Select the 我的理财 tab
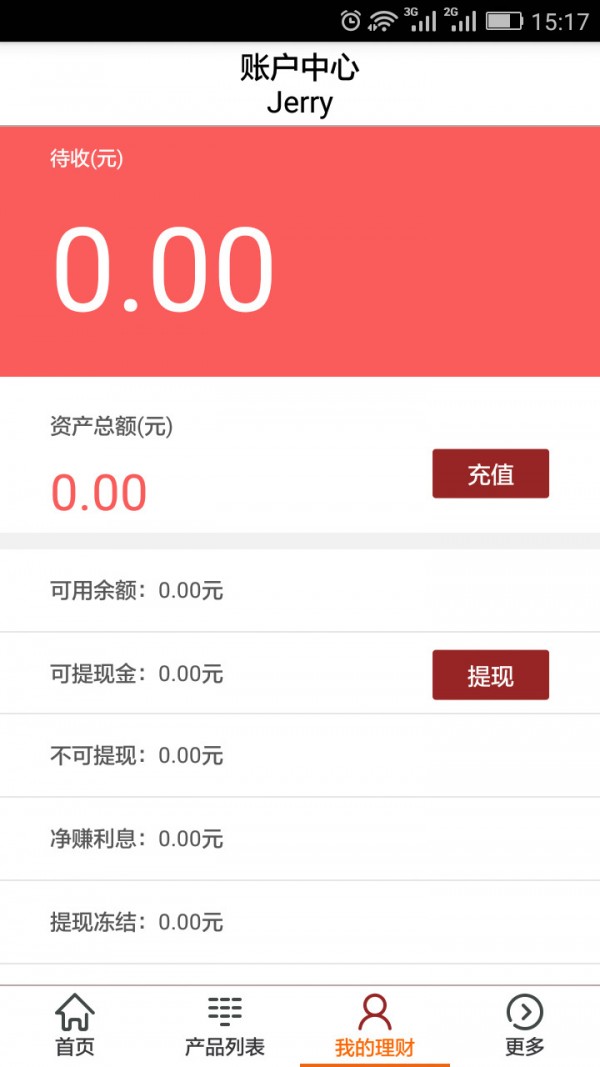 [375, 1026]
